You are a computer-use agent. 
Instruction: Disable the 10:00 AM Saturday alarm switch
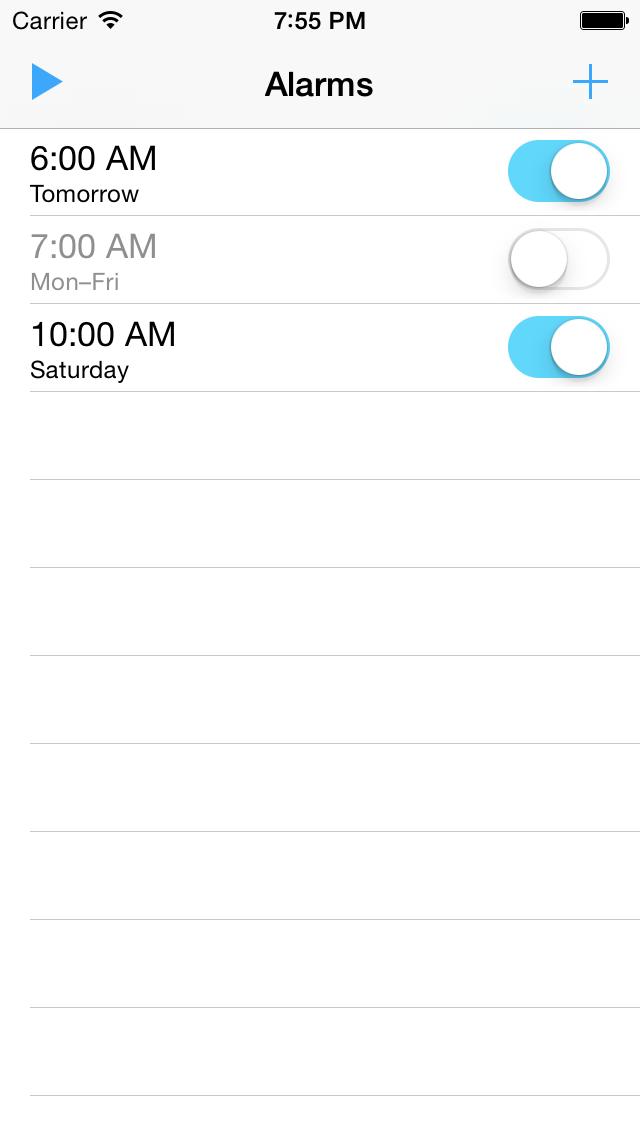coord(558,347)
